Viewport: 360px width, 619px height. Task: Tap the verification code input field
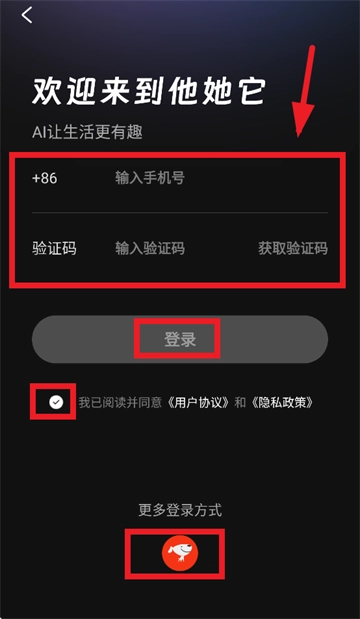182,249
